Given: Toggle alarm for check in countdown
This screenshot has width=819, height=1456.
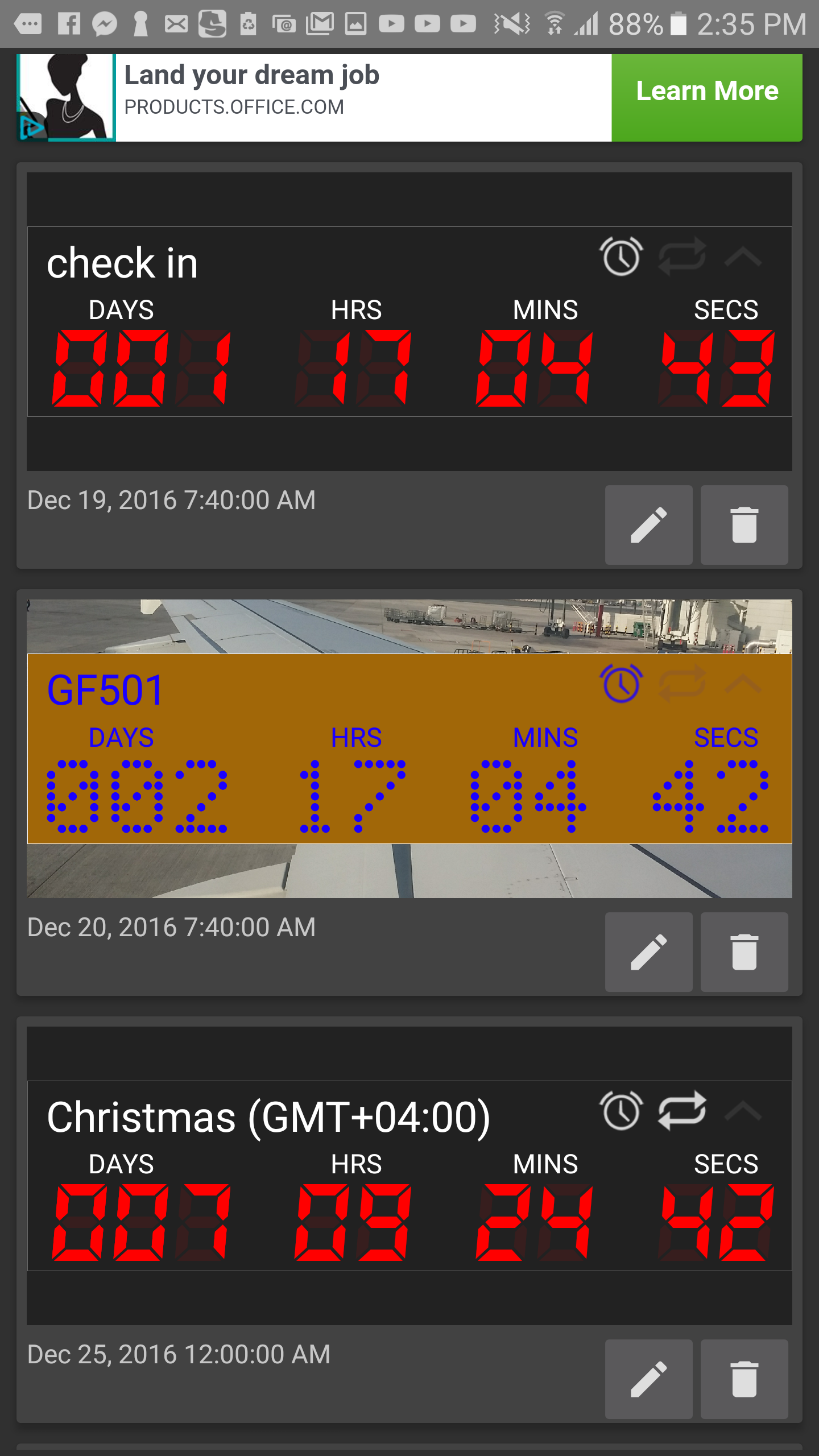Looking at the screenshot, I should pyautogui.click(x=621, y=257).
